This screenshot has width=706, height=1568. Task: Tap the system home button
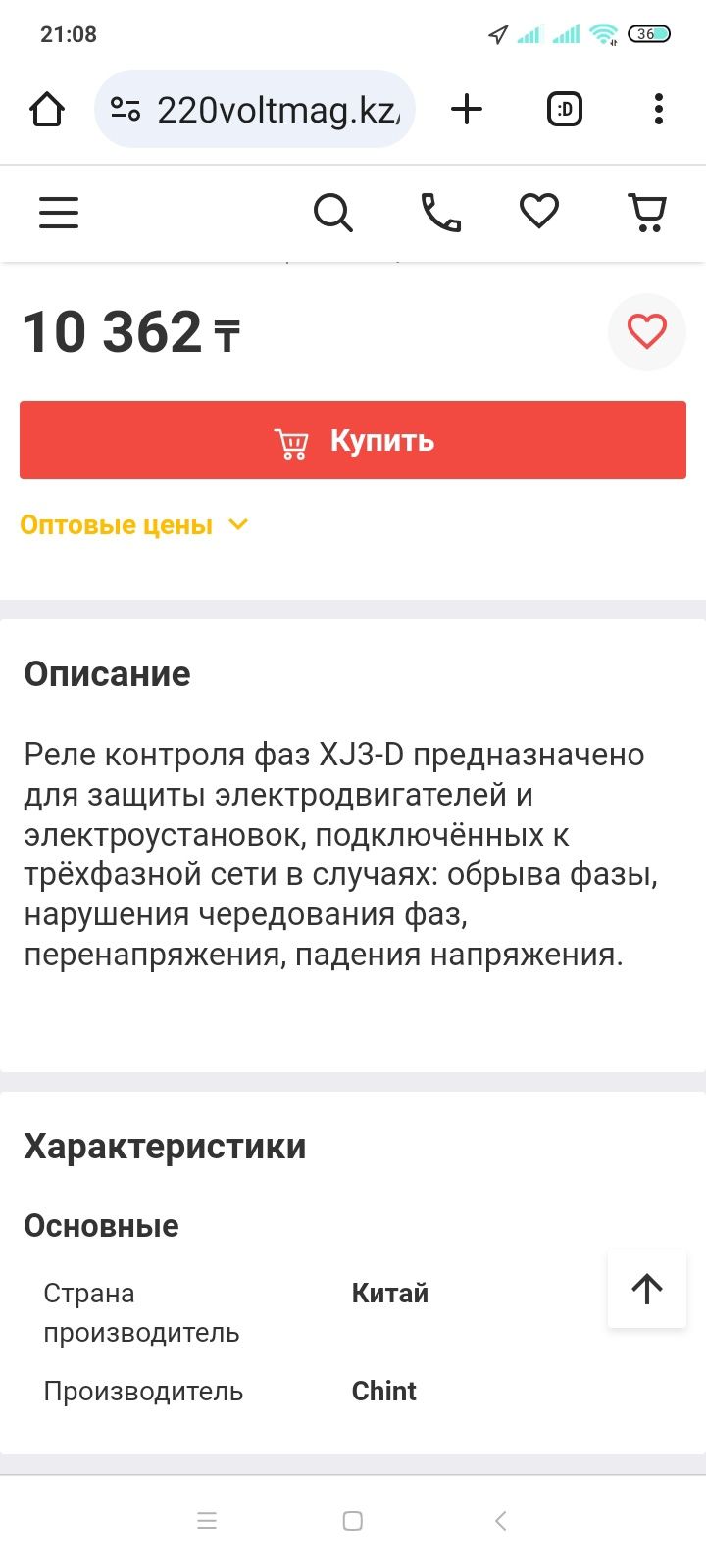[353, 1521]
